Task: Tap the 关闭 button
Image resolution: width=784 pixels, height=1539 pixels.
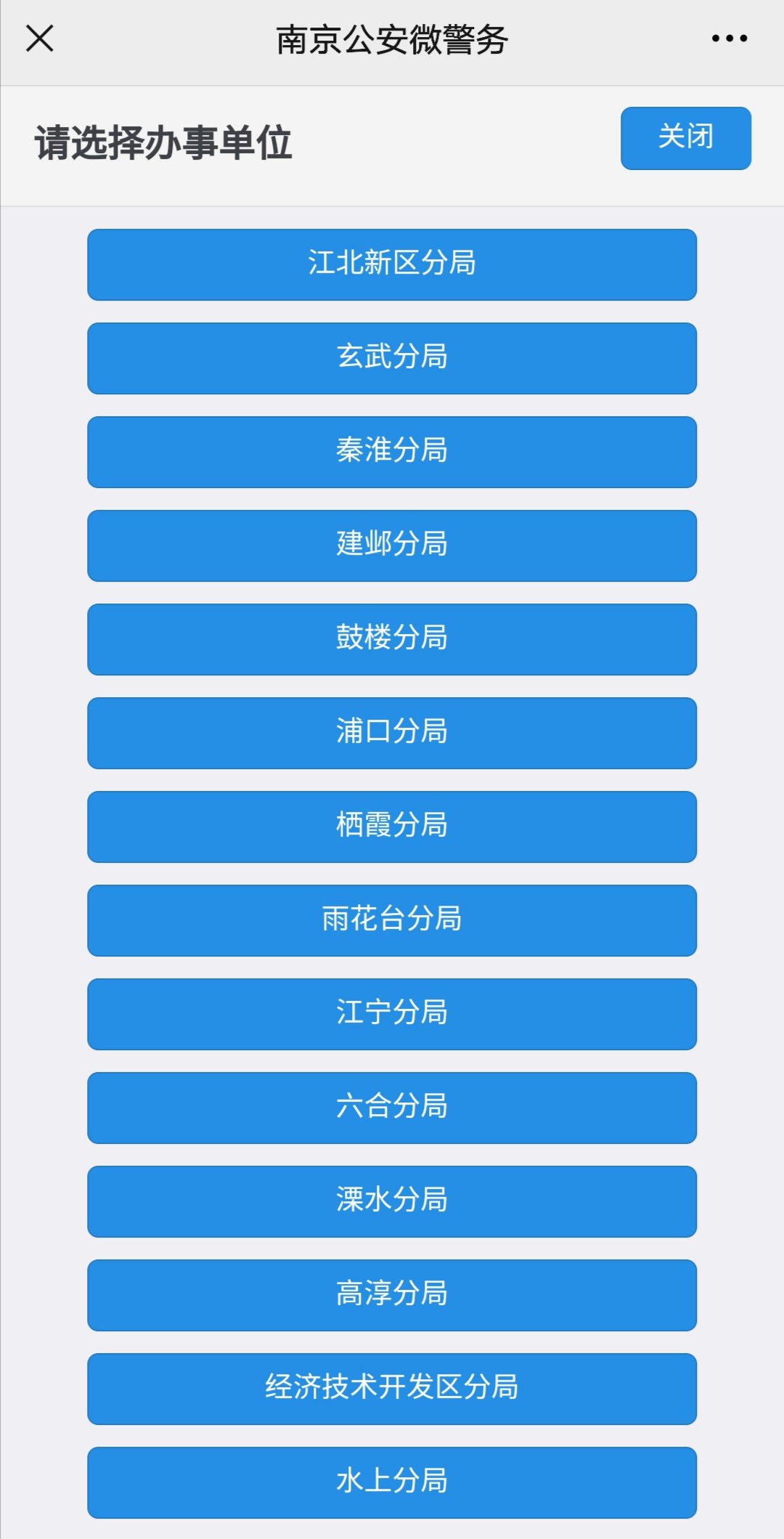Action: coord(685,138)
